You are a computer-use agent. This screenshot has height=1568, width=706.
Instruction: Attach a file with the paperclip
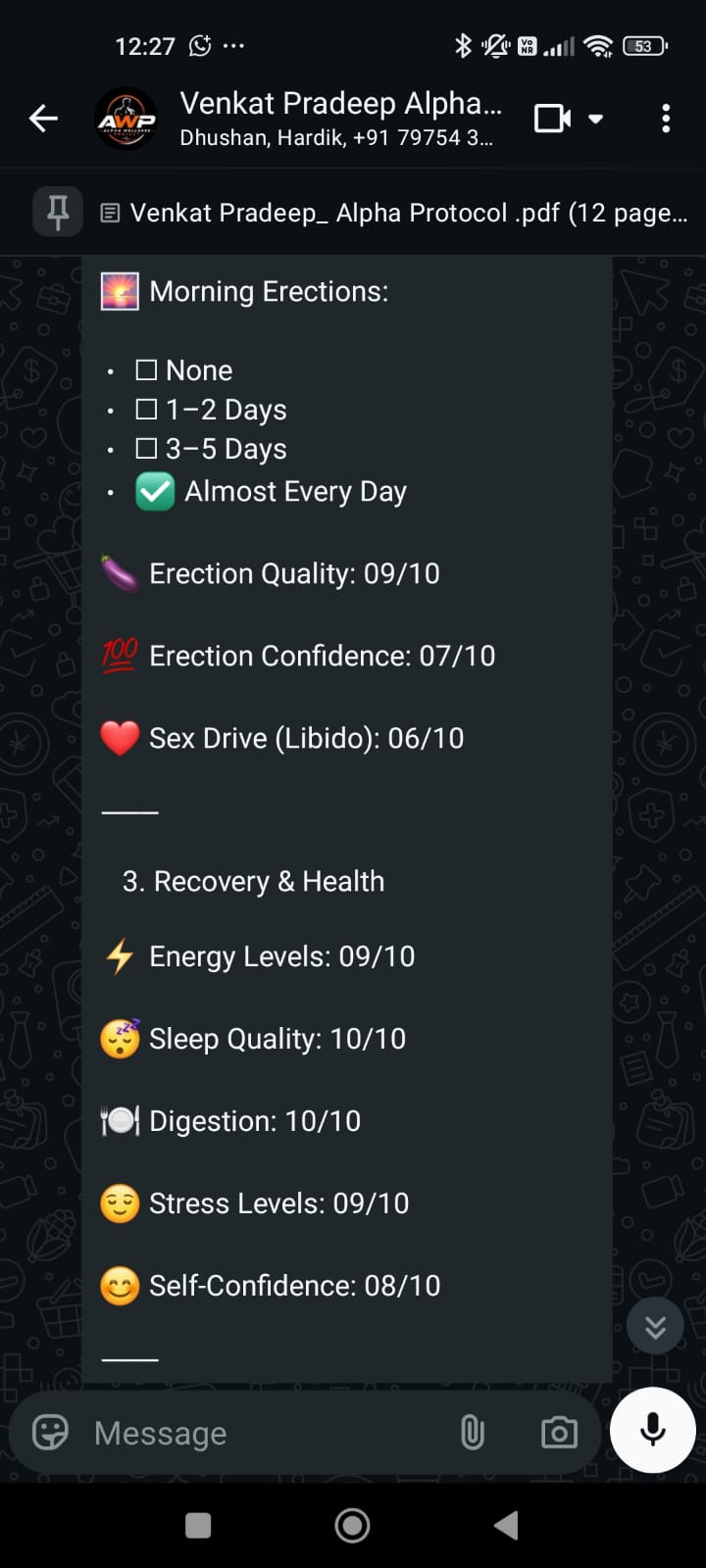(473, 1433)
